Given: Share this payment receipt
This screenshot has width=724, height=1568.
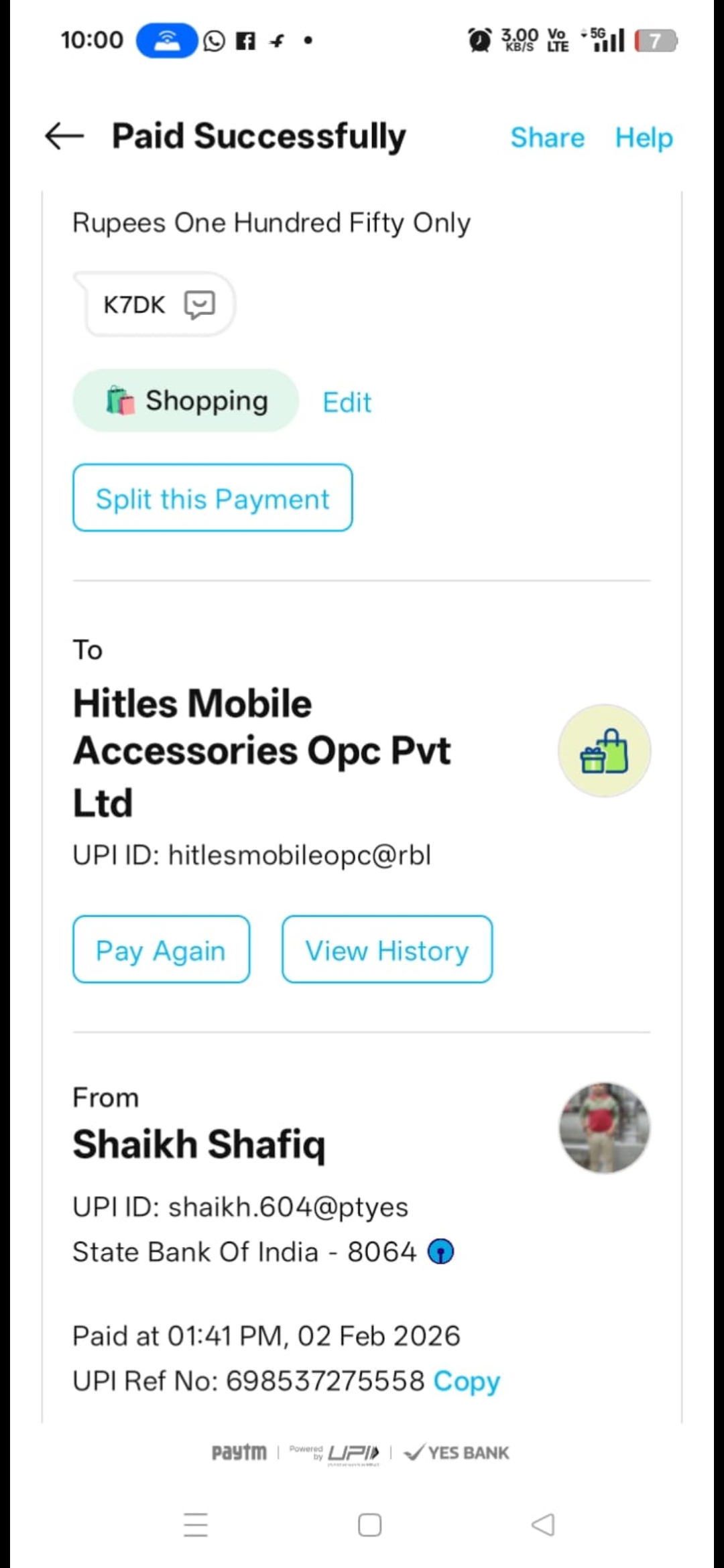Looking at the screenshot, I should click(547, 137).
